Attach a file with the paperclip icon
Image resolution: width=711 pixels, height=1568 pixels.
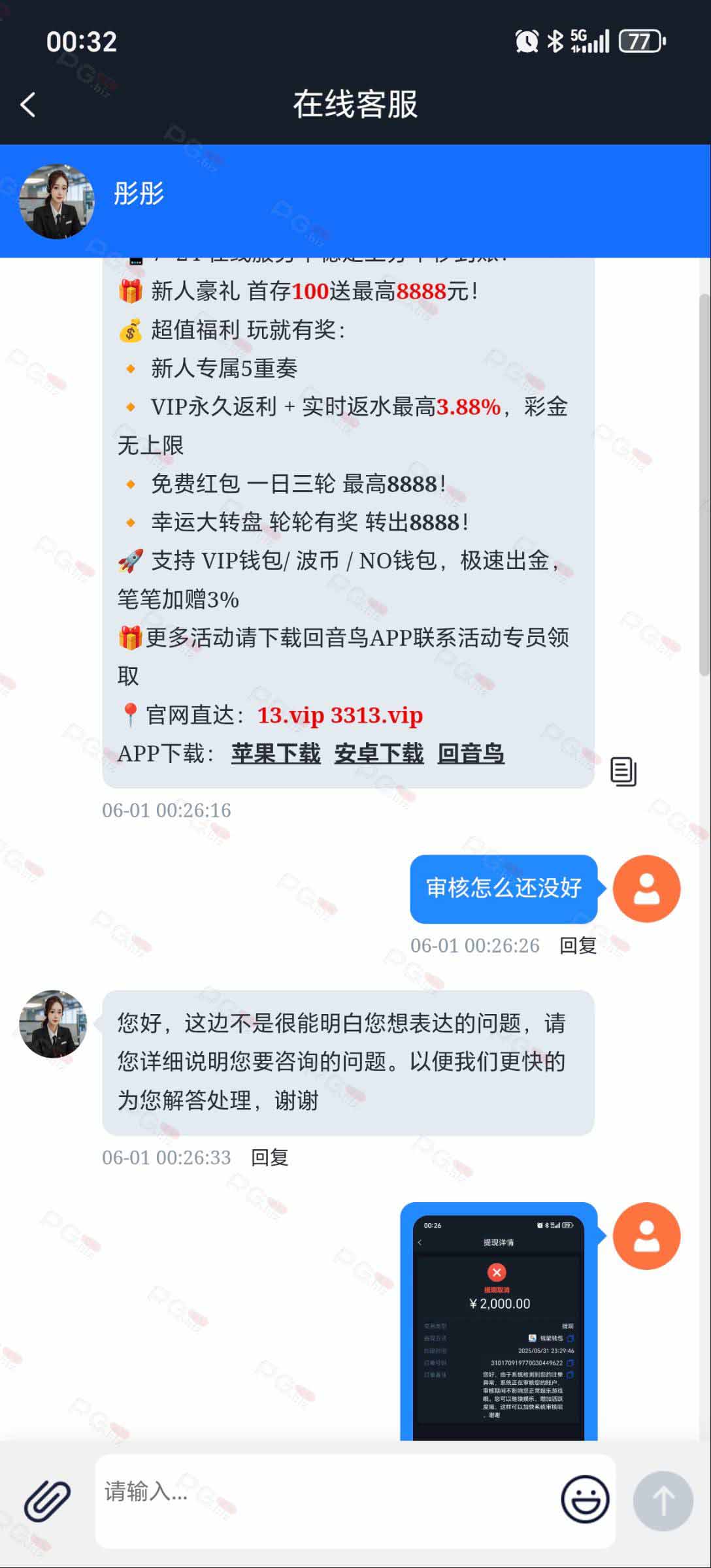pos(47,1499)
